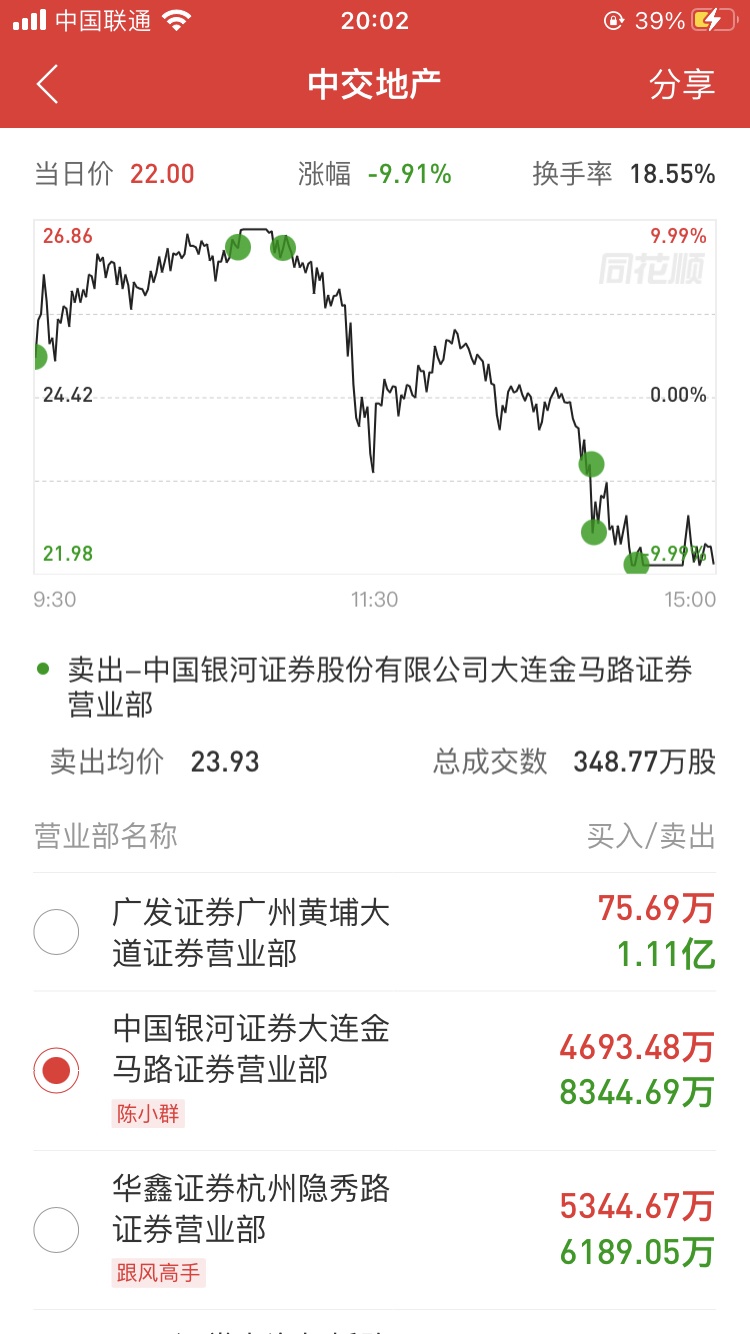The image size is (750, 1334).
Task: Select radio for 中国银河证券大连金马路证券营业部
Action: click(56, 1070)
